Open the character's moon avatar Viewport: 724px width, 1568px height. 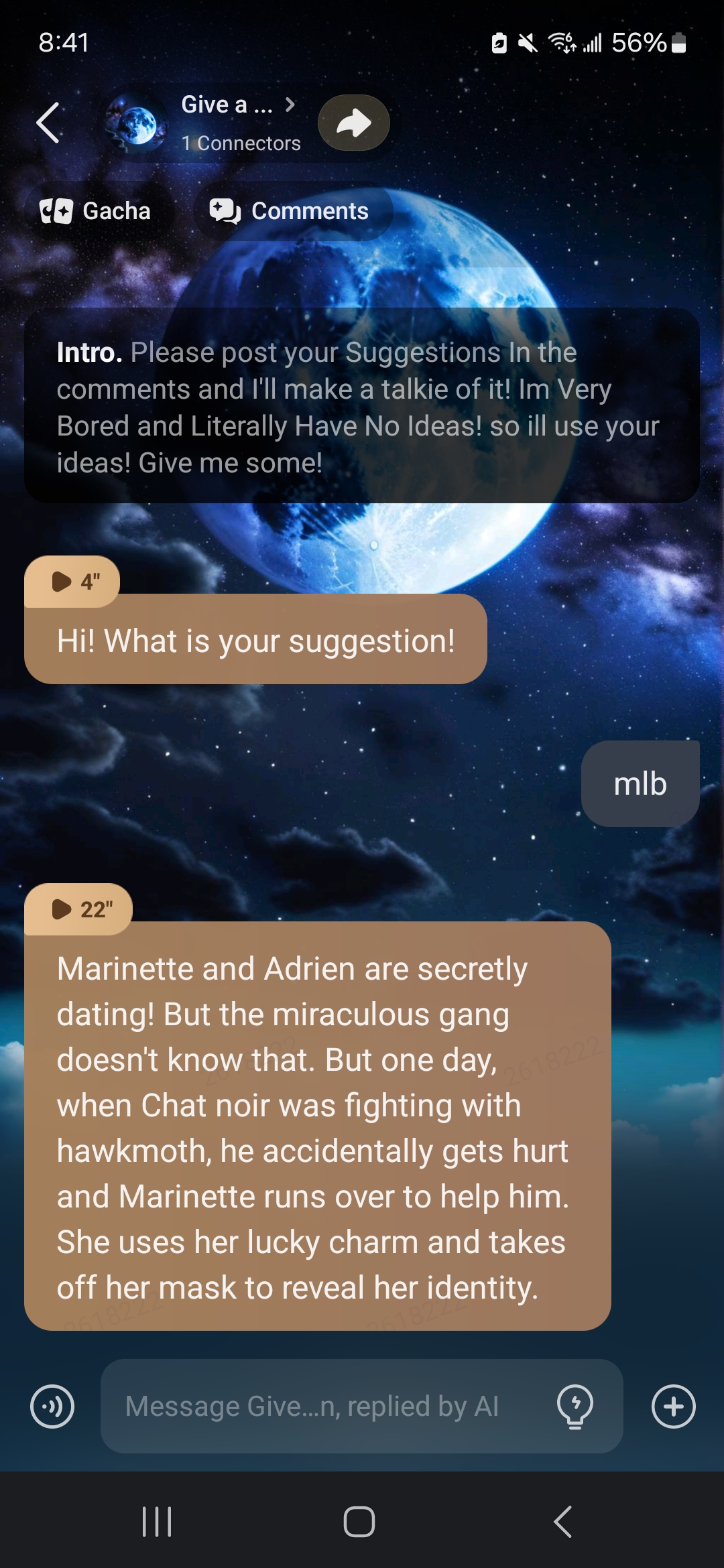[x=137, y=124]
